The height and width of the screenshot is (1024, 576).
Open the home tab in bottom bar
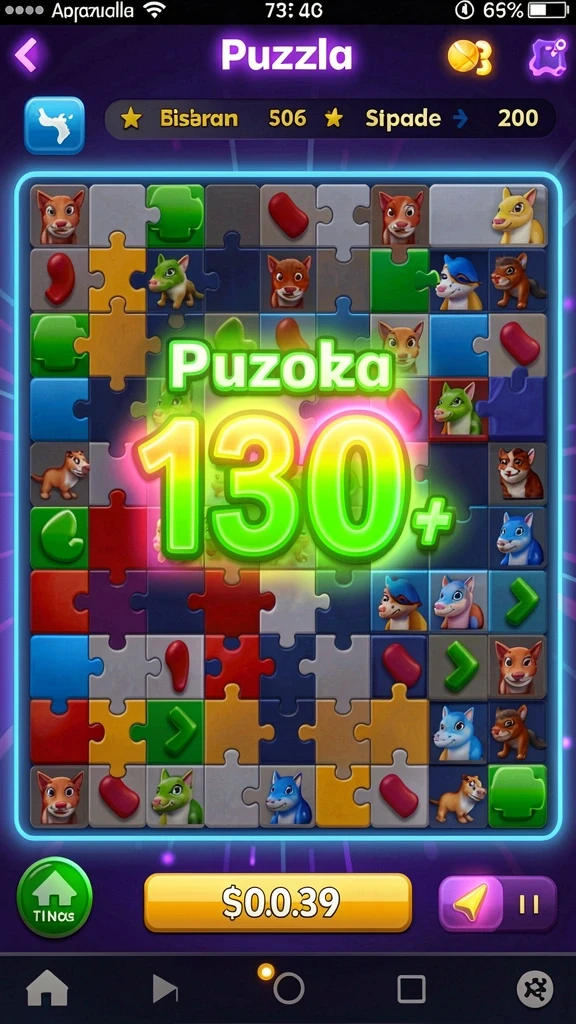47,989
